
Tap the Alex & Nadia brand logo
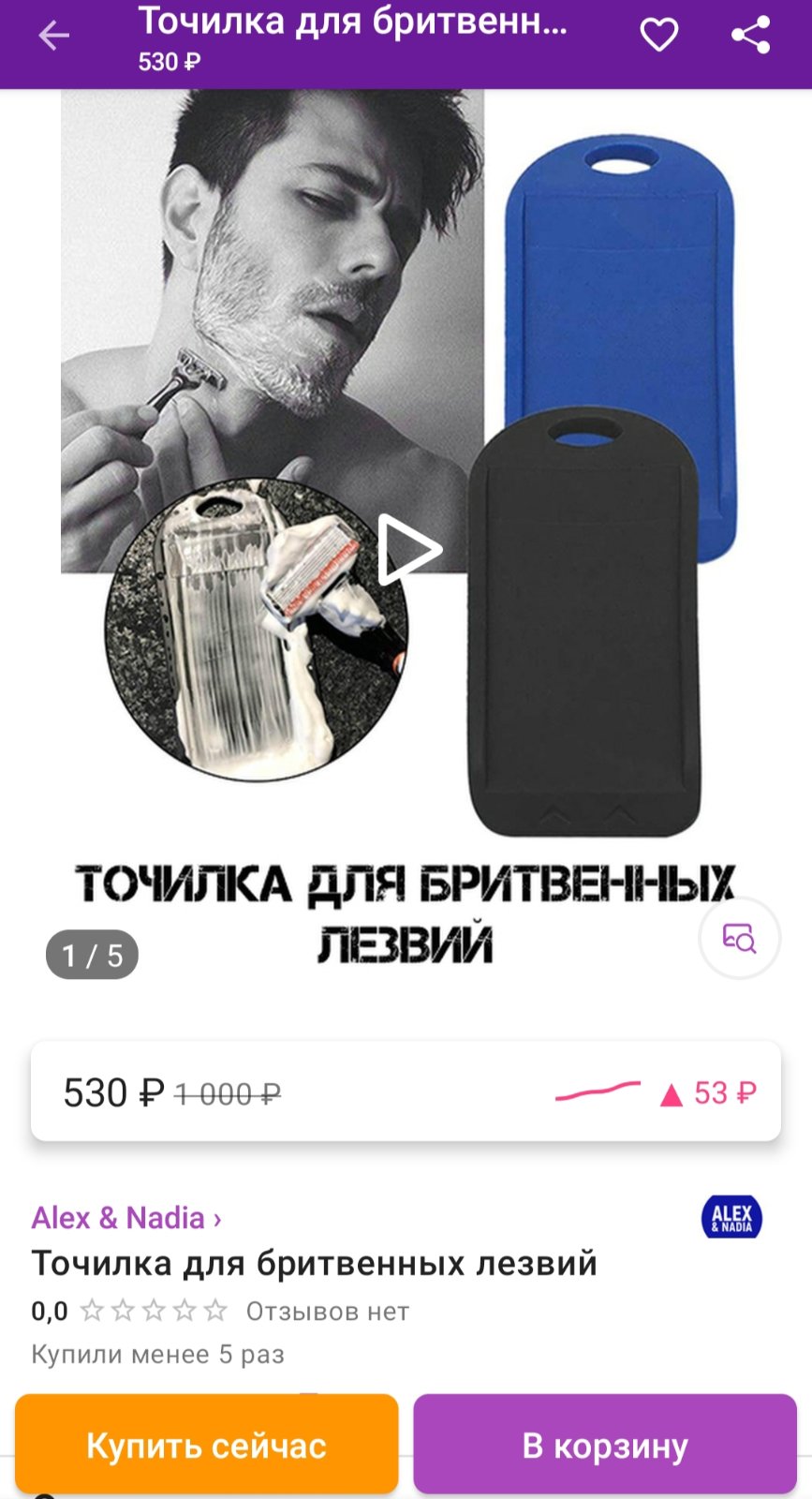[x=732, y=1217]
